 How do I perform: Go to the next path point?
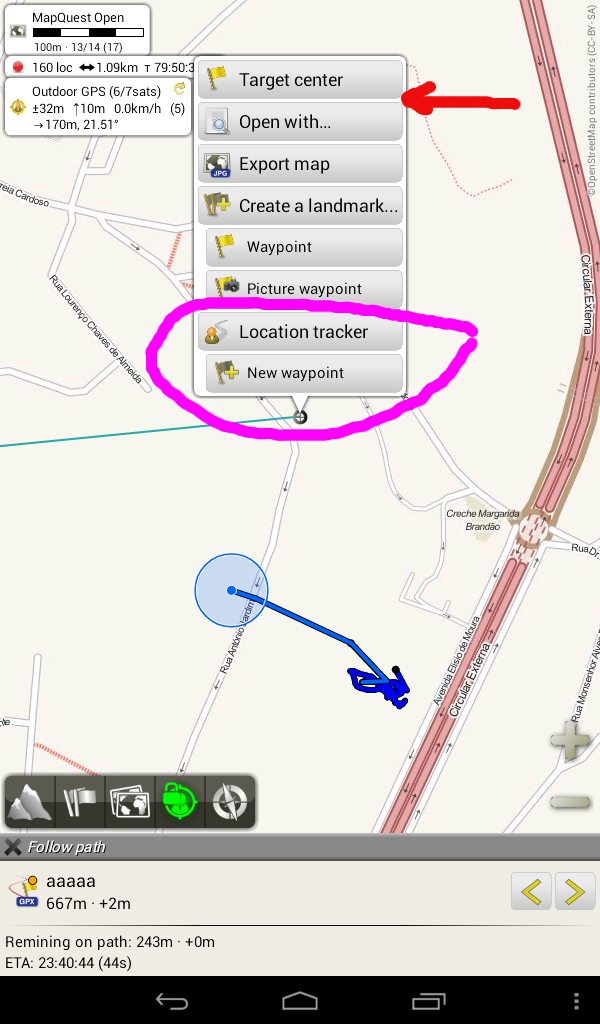[x=574, y=890]
